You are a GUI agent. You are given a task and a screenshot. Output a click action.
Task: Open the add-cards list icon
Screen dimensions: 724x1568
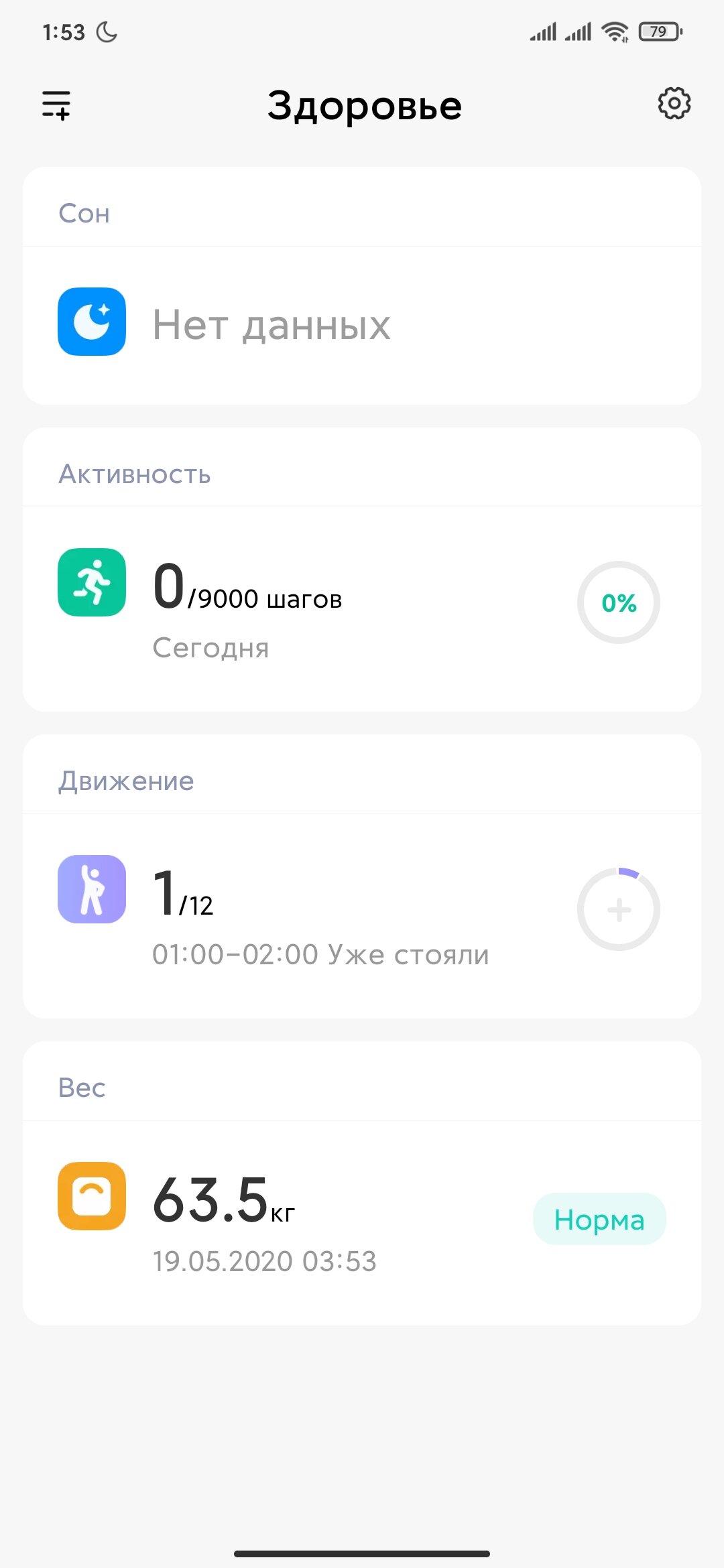tap(56, 105)
